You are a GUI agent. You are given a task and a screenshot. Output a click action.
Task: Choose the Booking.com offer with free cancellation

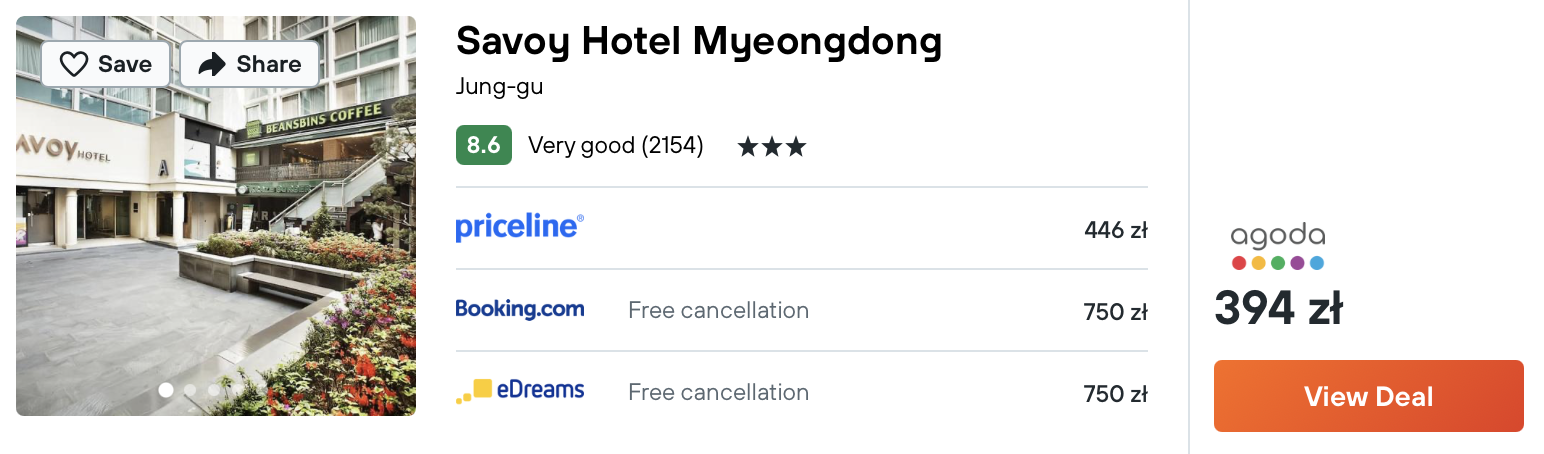click(x=800, y=311)
